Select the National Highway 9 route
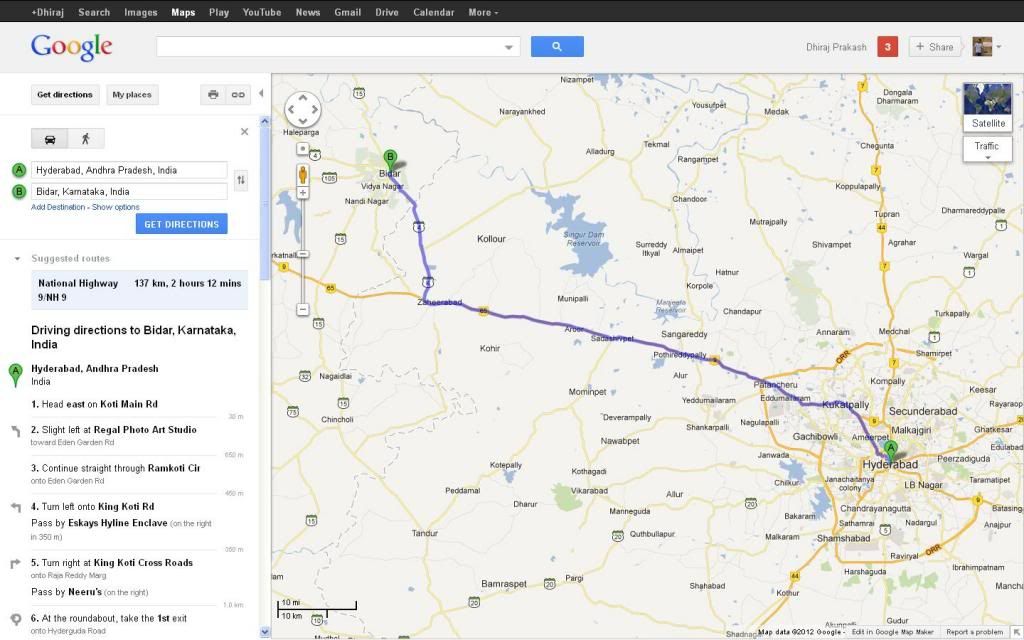 coord(139,290)
